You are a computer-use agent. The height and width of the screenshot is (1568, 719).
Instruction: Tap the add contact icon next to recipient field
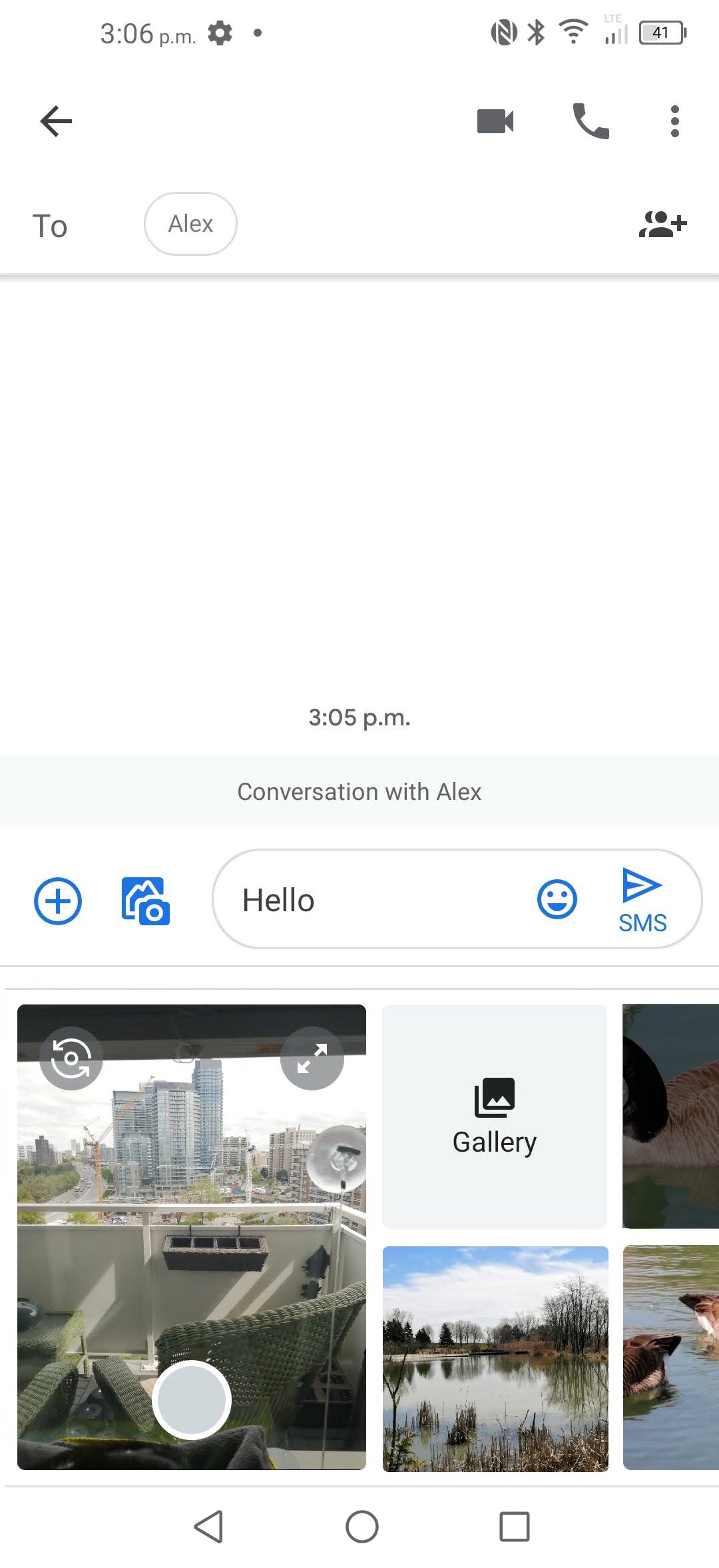pos(663,224)
